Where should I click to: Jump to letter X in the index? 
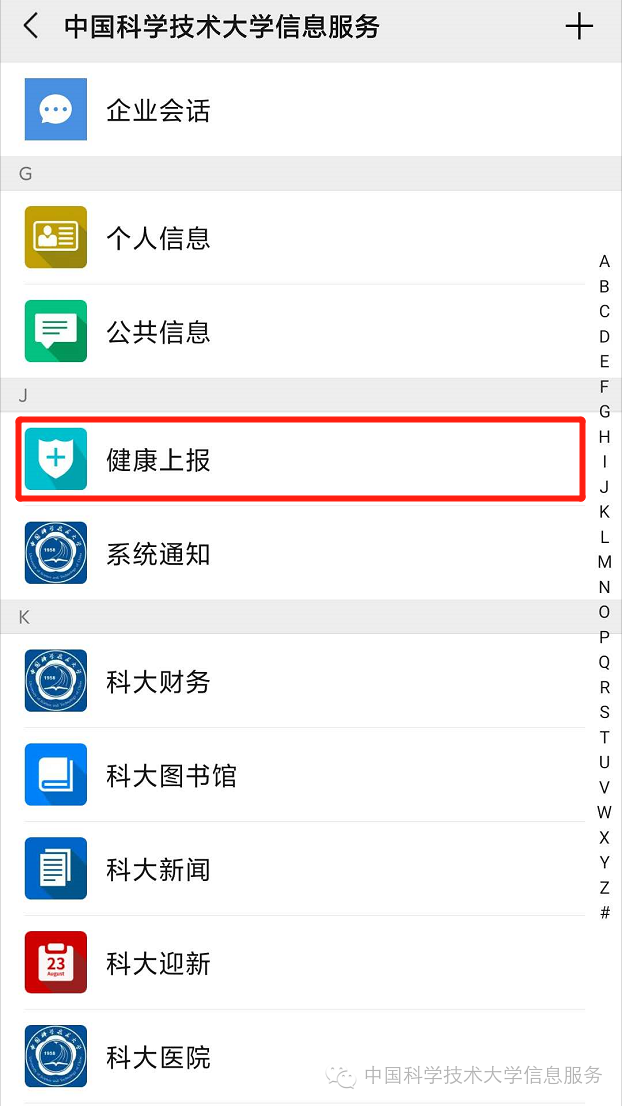(604, 837)
